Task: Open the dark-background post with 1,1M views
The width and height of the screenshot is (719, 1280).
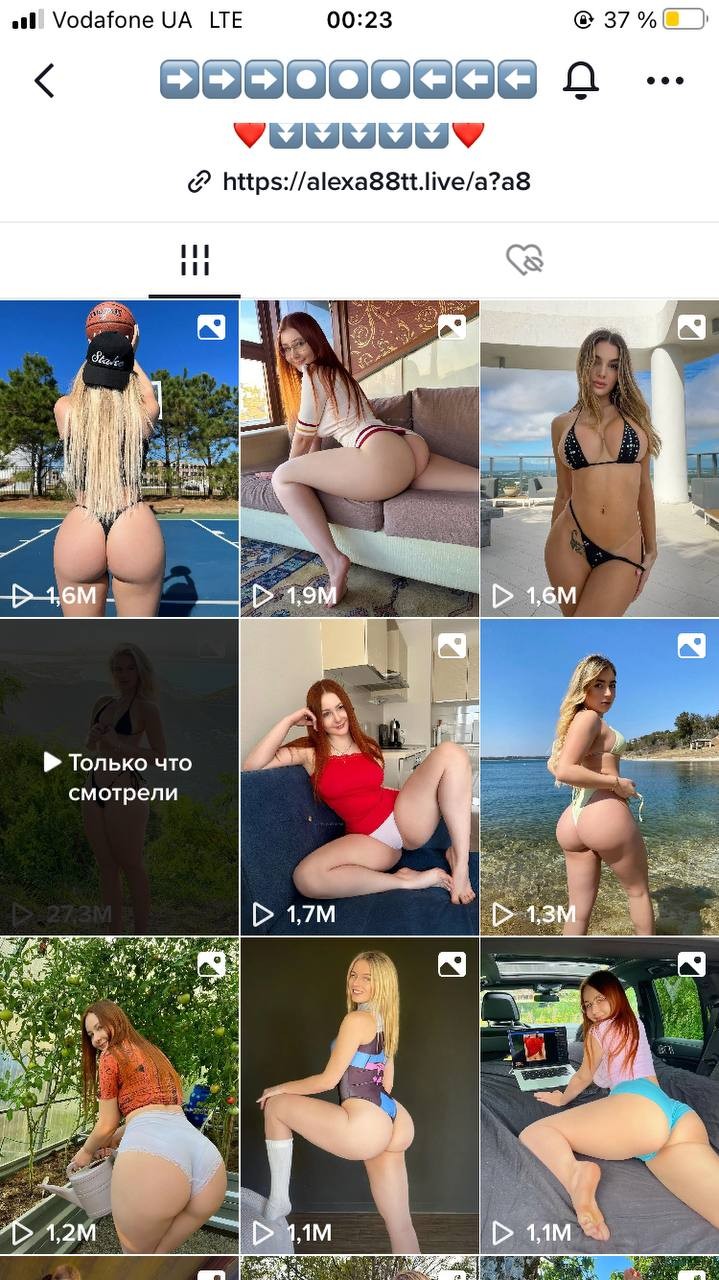Action: [x=359, y=1095]
